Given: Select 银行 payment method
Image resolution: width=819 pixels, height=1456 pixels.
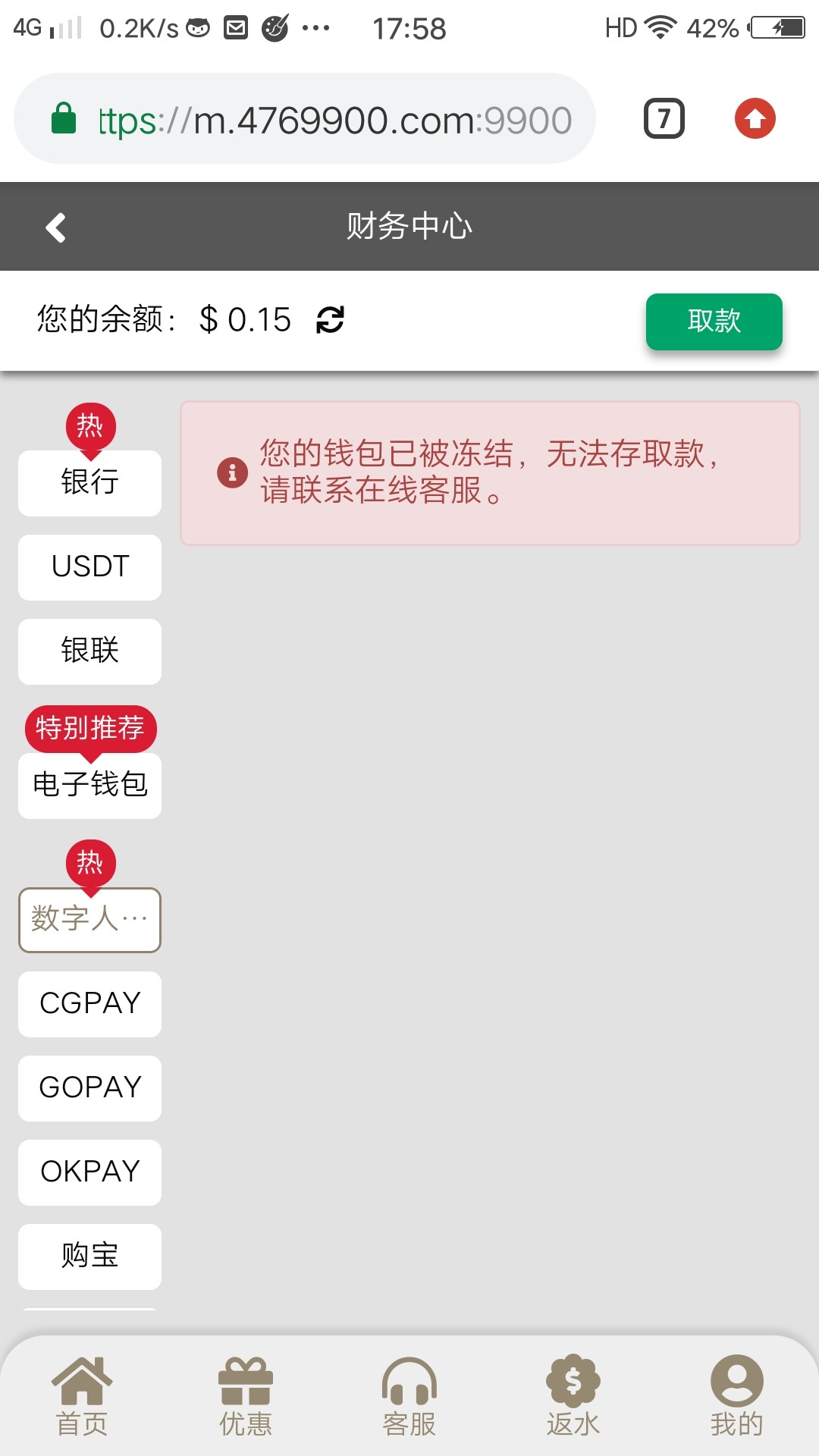Looking at the screenshot, I should click(x=89, y=482).
